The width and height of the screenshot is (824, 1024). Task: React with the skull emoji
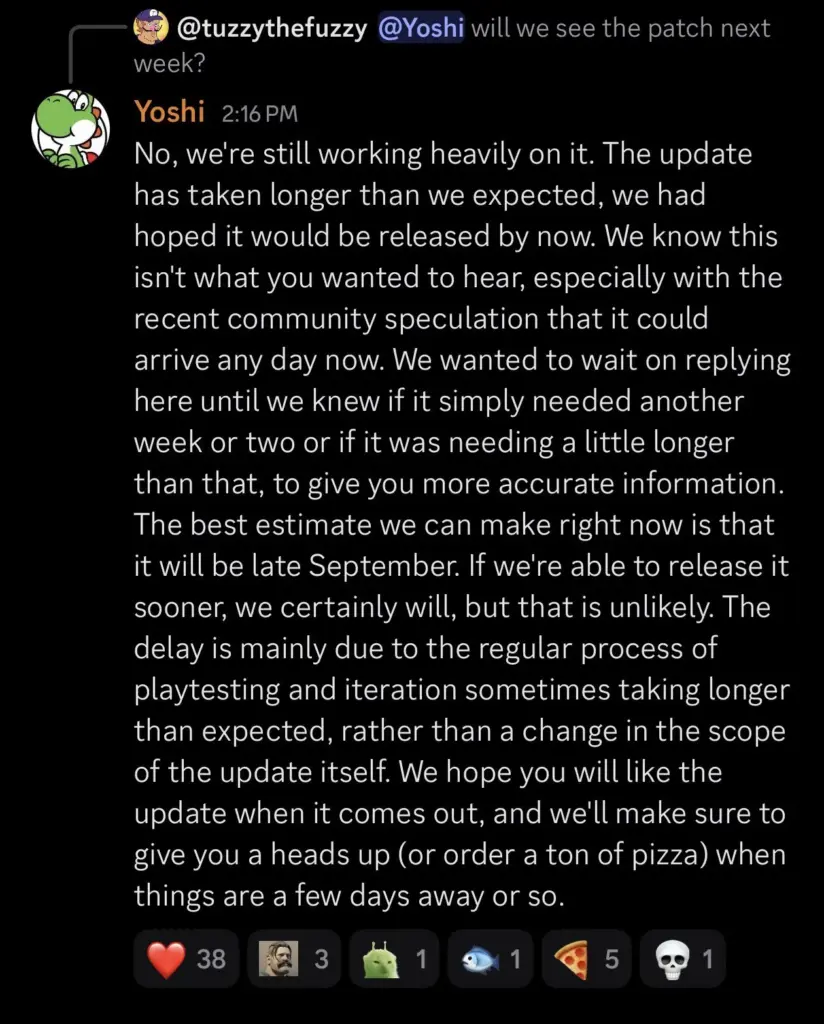tap(682, 959)
